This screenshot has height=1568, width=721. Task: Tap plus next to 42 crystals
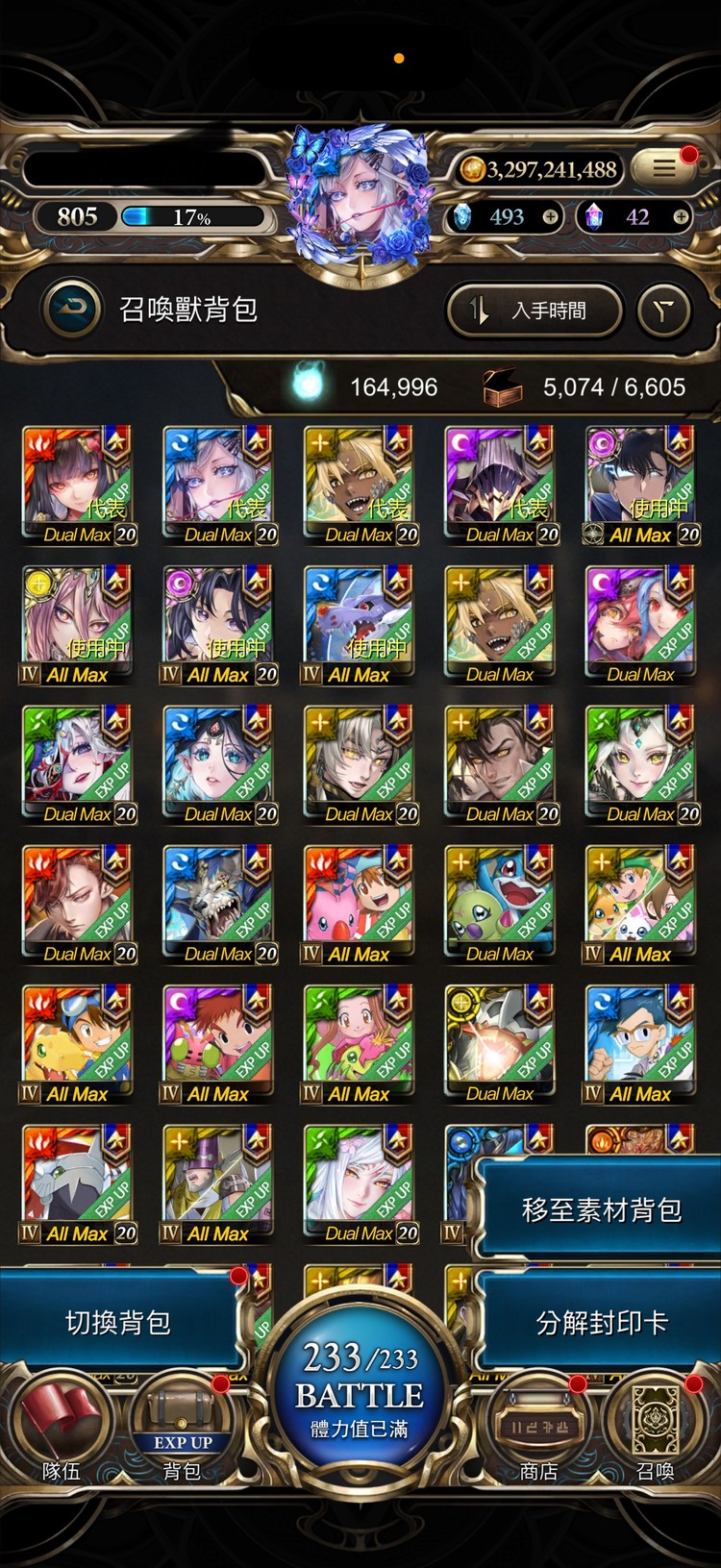681,217
